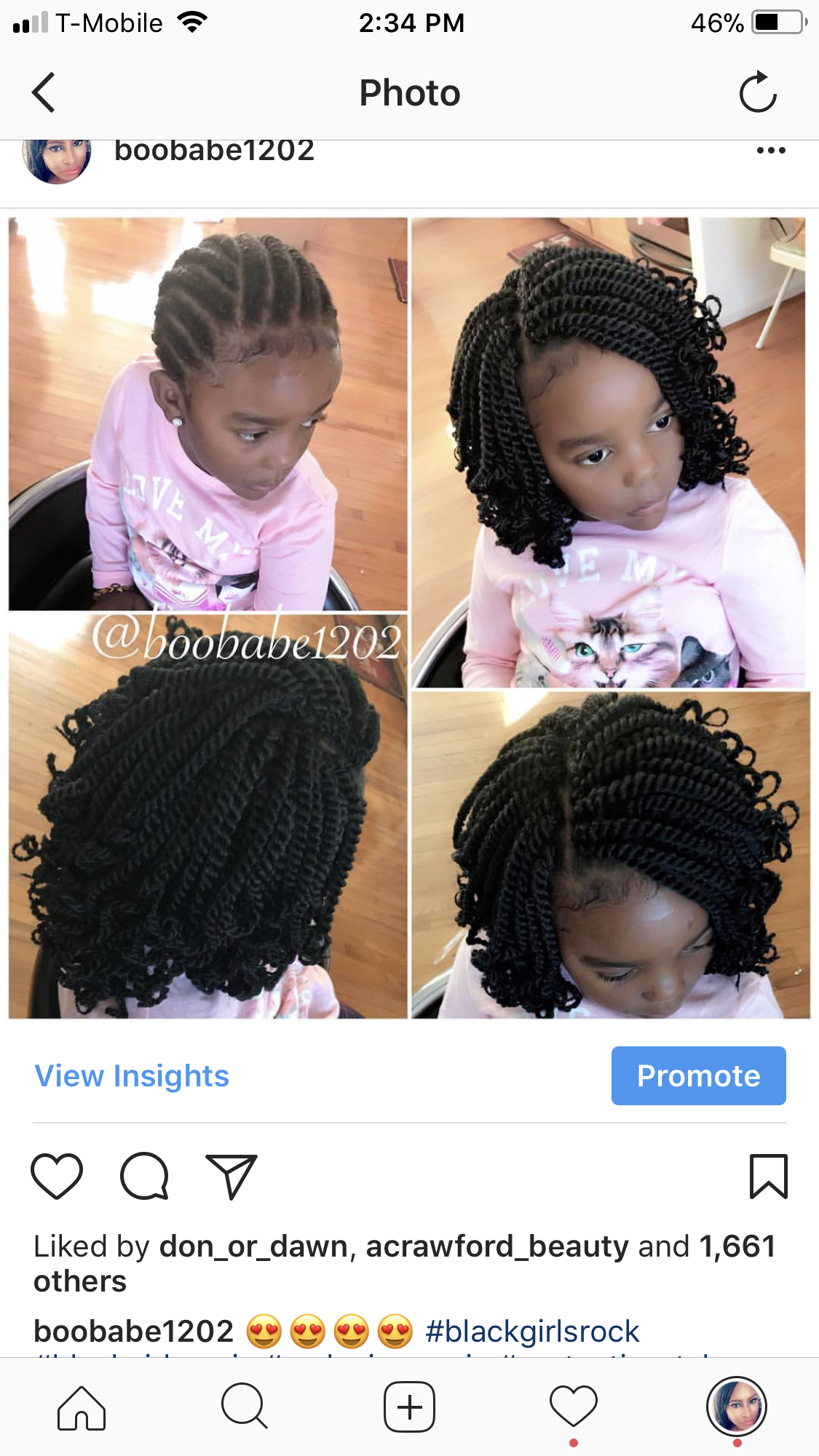Open the #blackgirlsrock hashtag

coord(531,1331)
